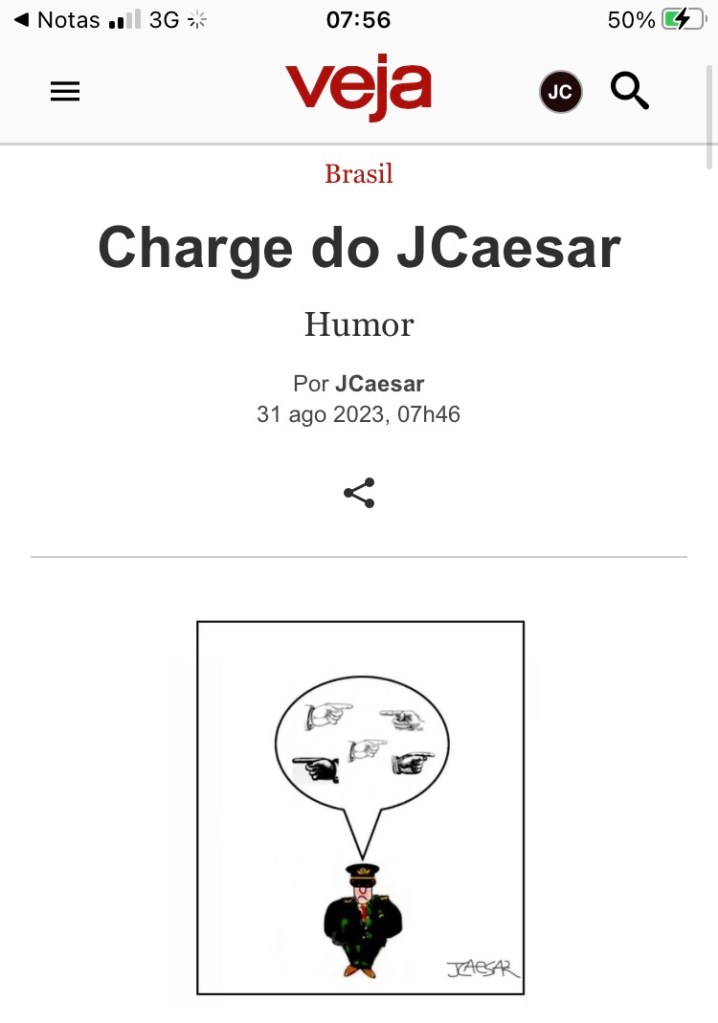
Task: Open the cartoon image
Action: (x=360, y=808)
